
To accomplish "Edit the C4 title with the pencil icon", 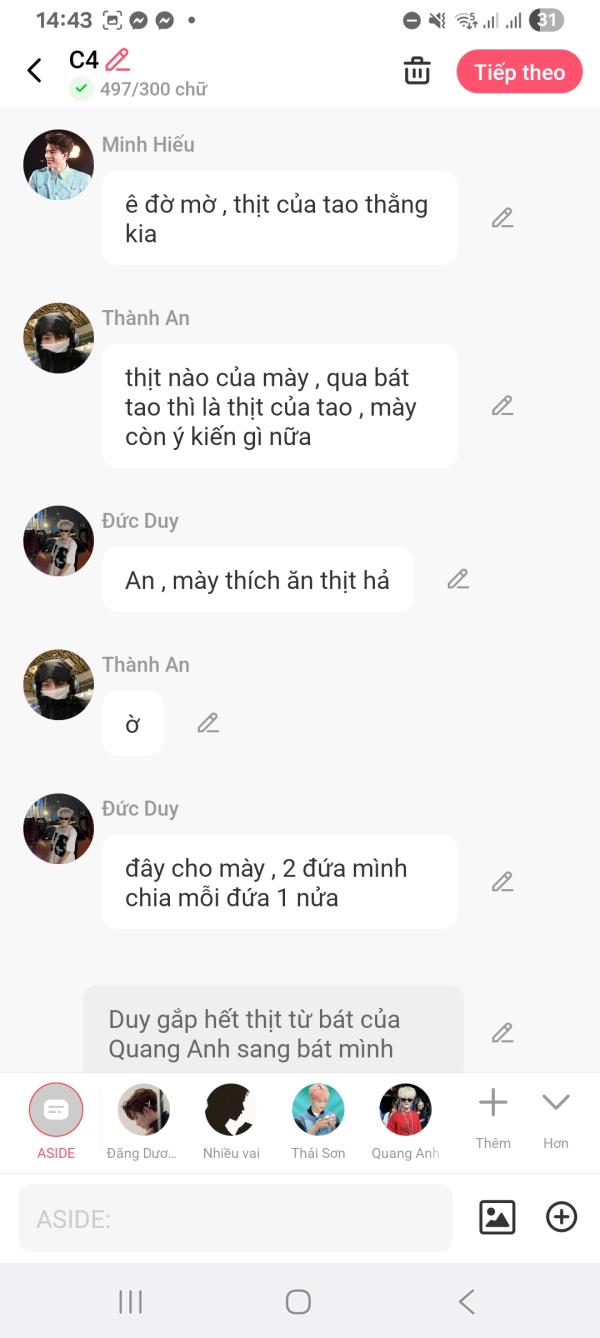I will (118, 60).
